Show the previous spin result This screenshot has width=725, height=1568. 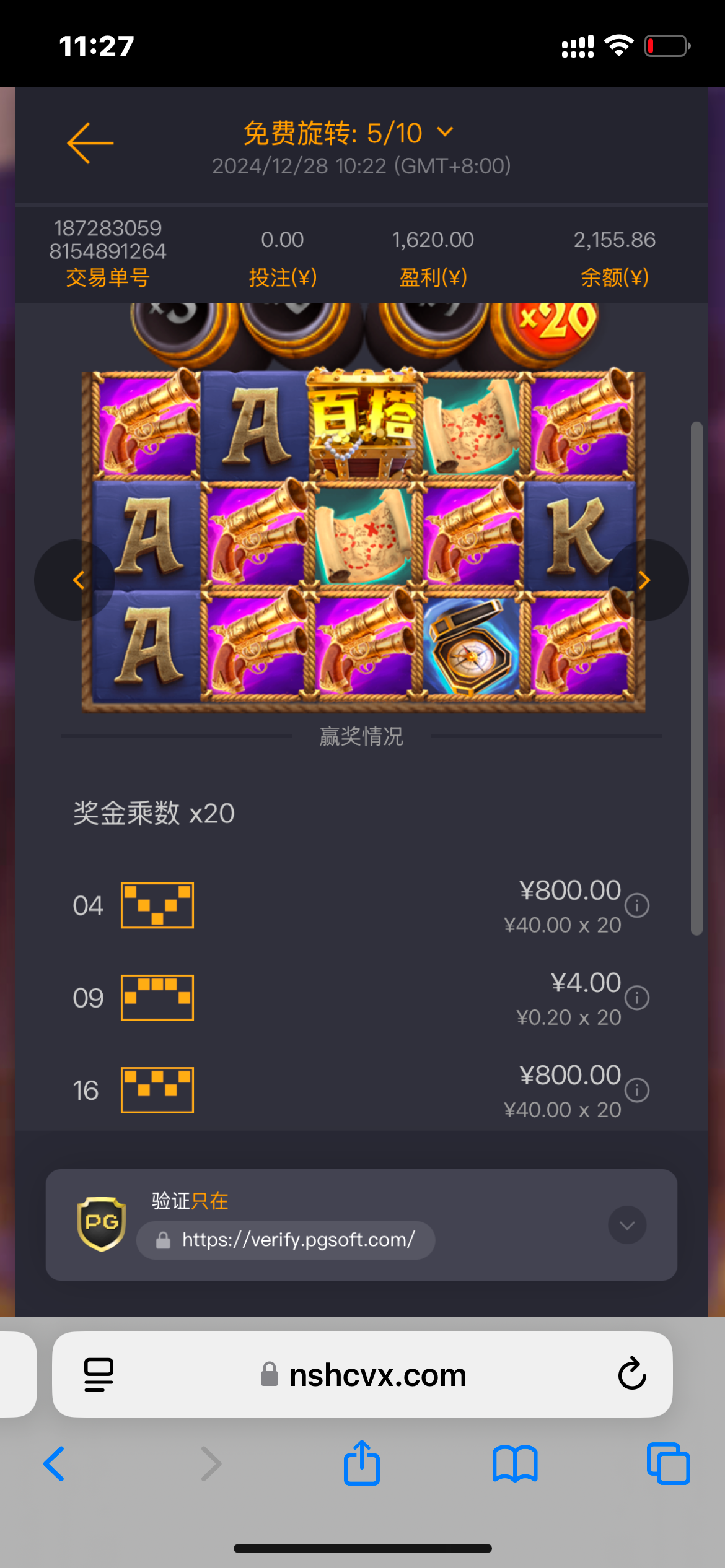[x=75, y=580]
